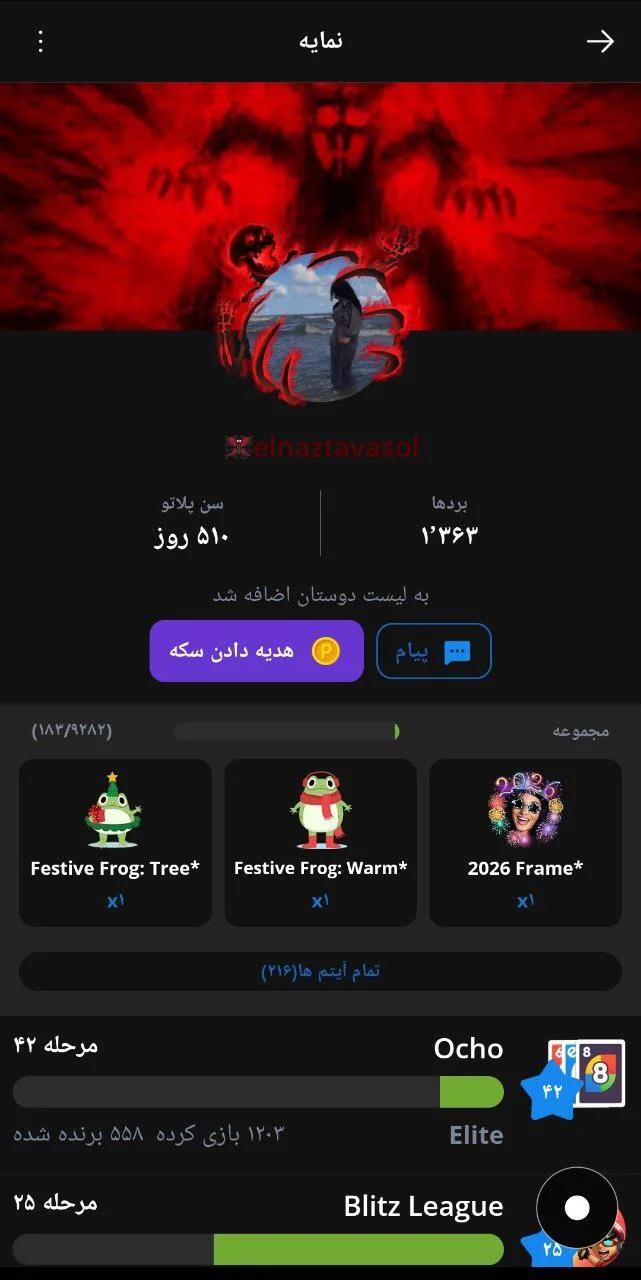
Task: View all 216 items (تمام آیتم ها)
Action: (320, 971)
